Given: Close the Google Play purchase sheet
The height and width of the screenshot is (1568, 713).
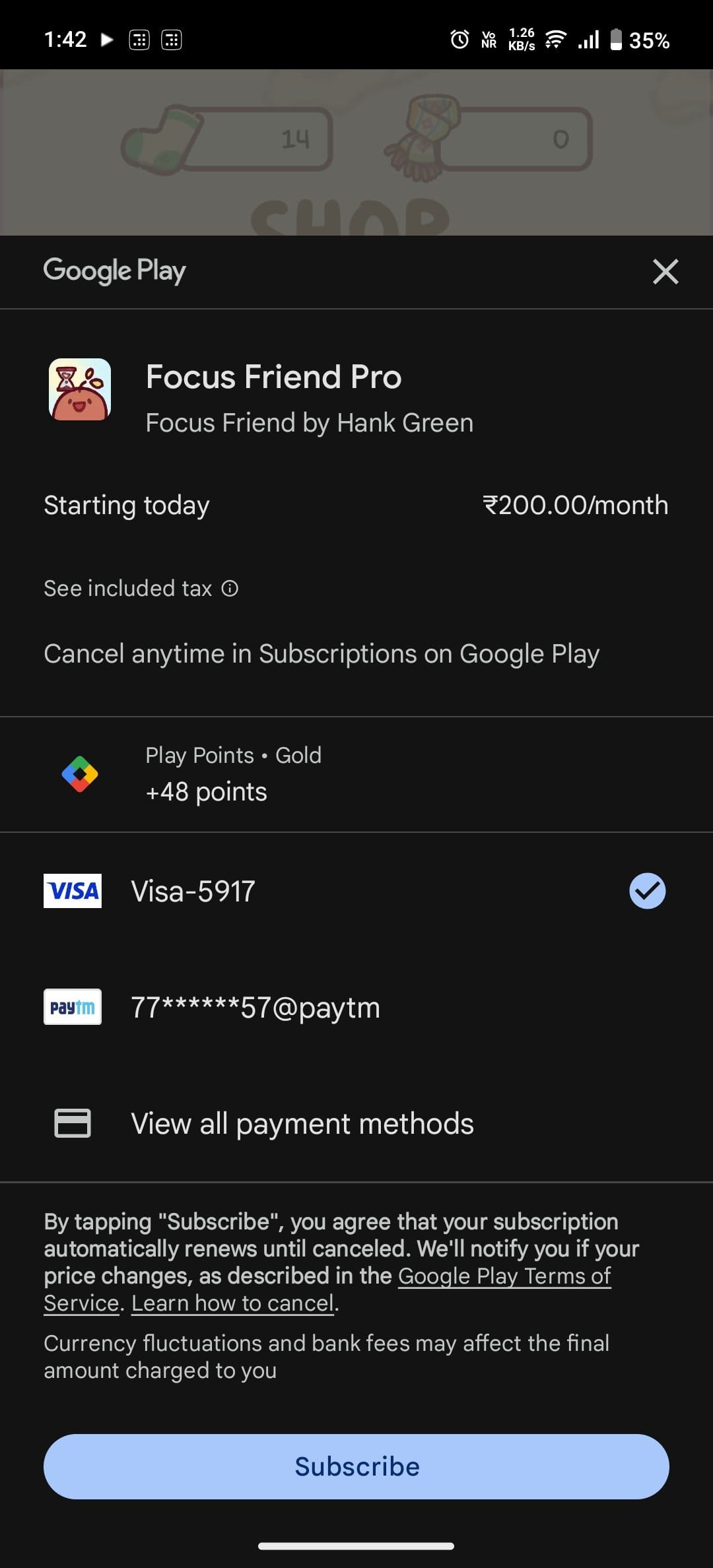Looking at the screenshot, I should click(x=665, y=271).
